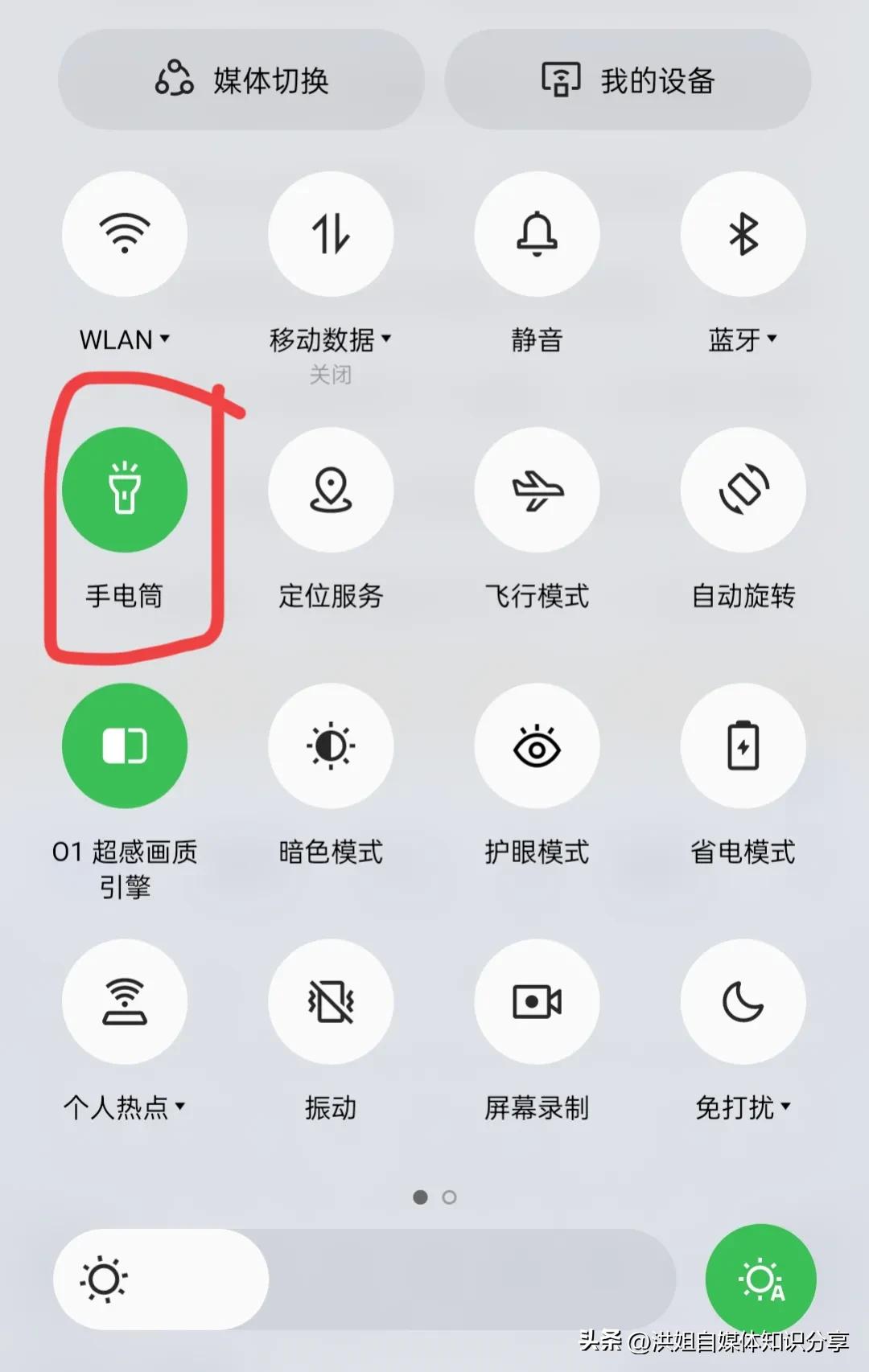Start screen recording (屏幕录制)
The image size is (869, 1372).
[537, 1000]
